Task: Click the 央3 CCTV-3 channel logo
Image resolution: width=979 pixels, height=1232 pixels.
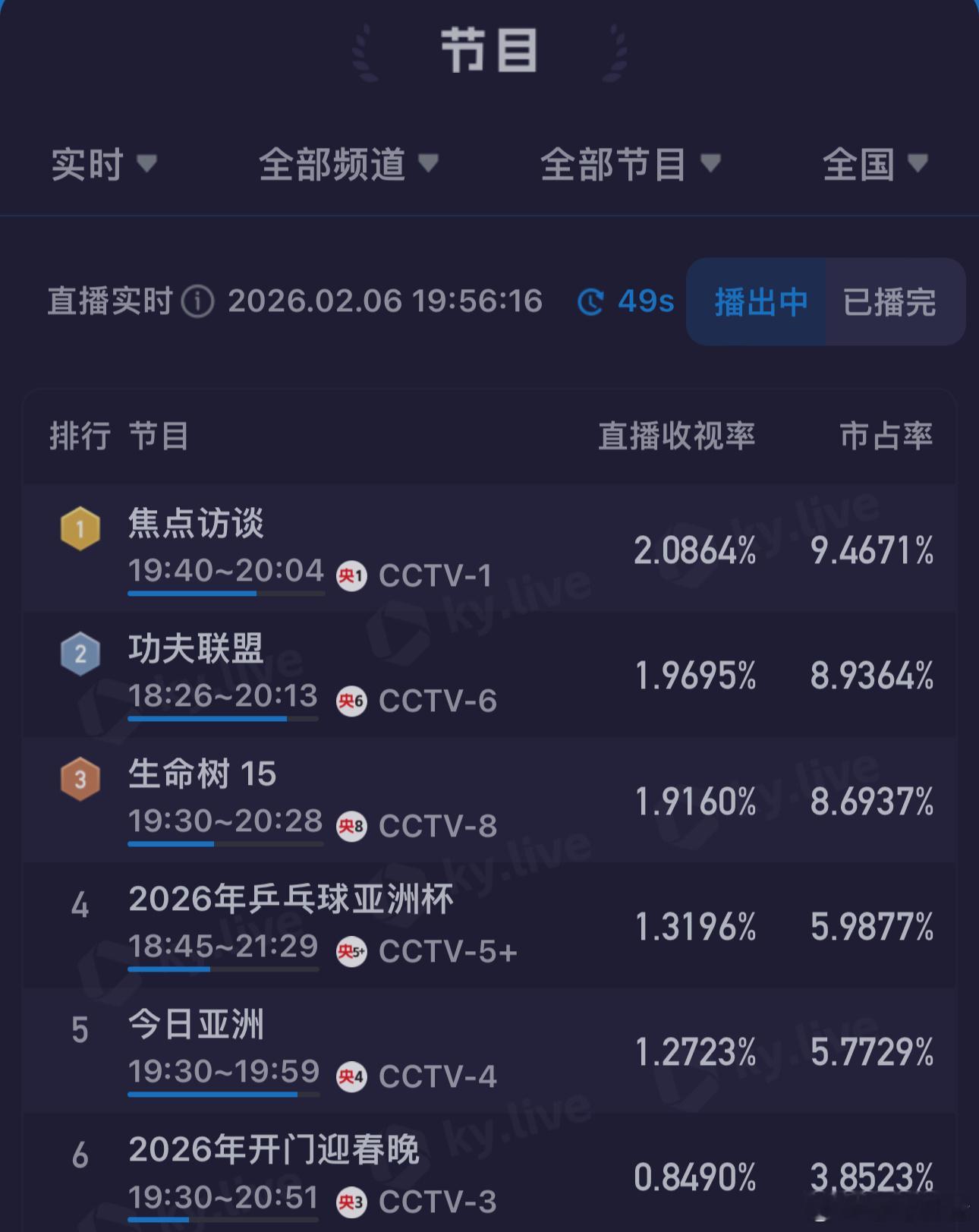Action: [351, 1201]
